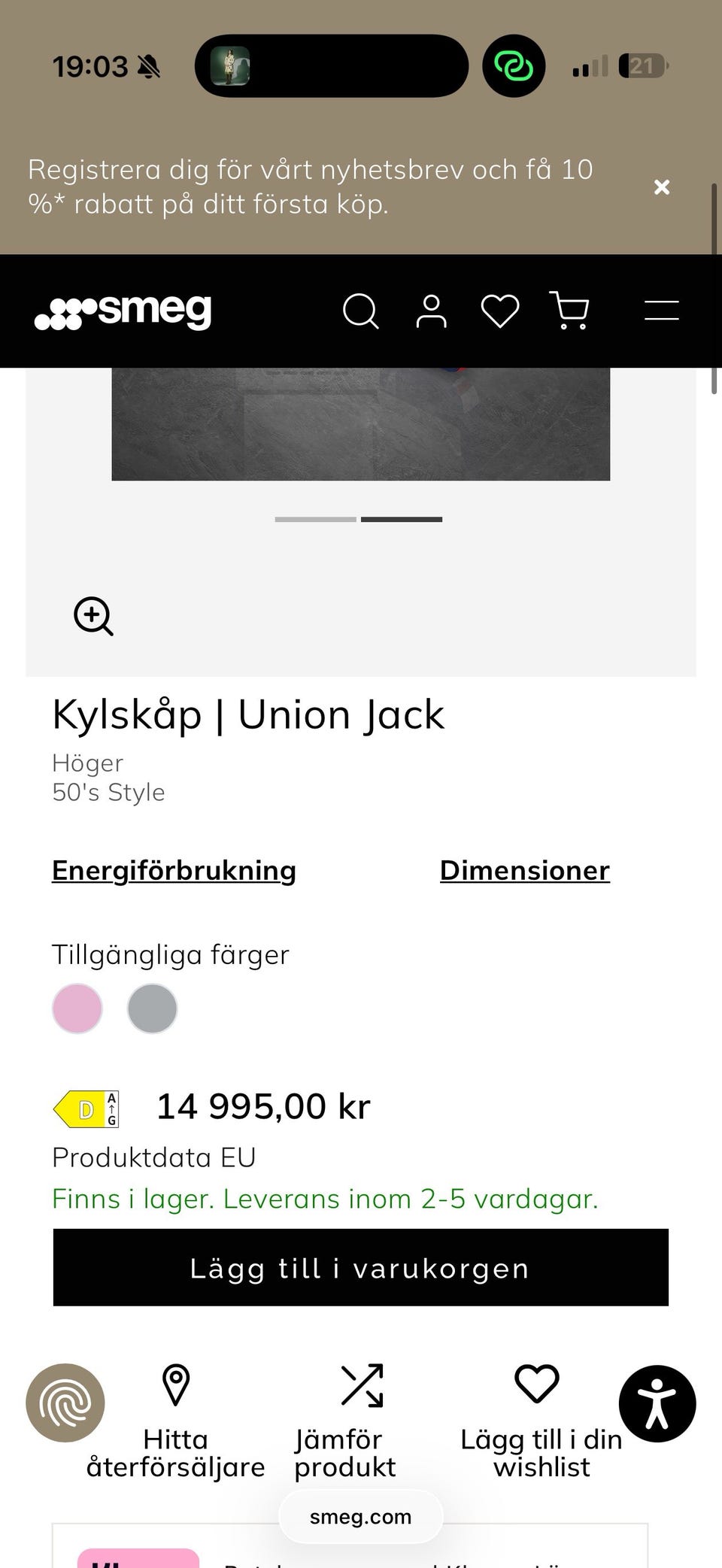Open the hamburger navigation menu
Viewport: 722px width, 1568px height.
point(661,310)
